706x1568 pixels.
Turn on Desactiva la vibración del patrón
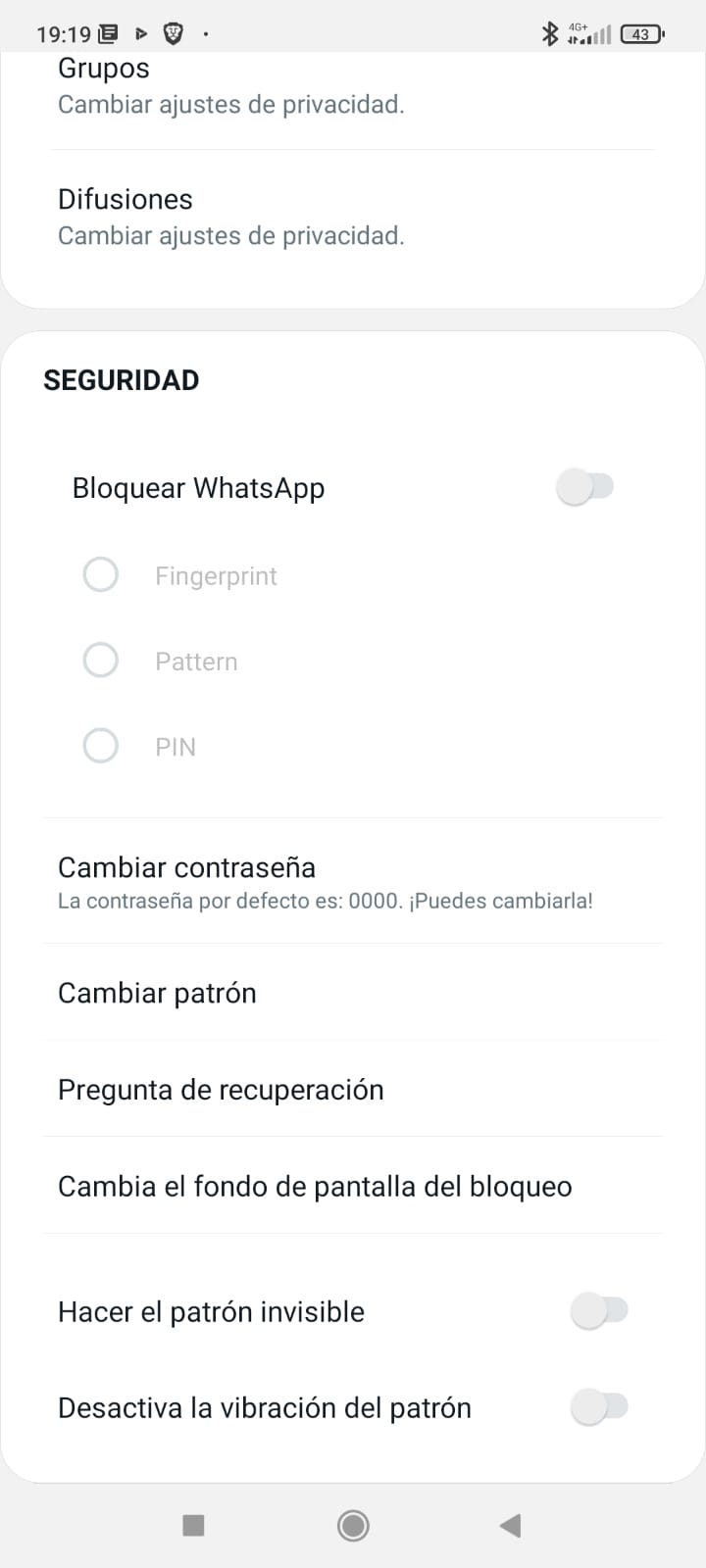click(599, 1407)
